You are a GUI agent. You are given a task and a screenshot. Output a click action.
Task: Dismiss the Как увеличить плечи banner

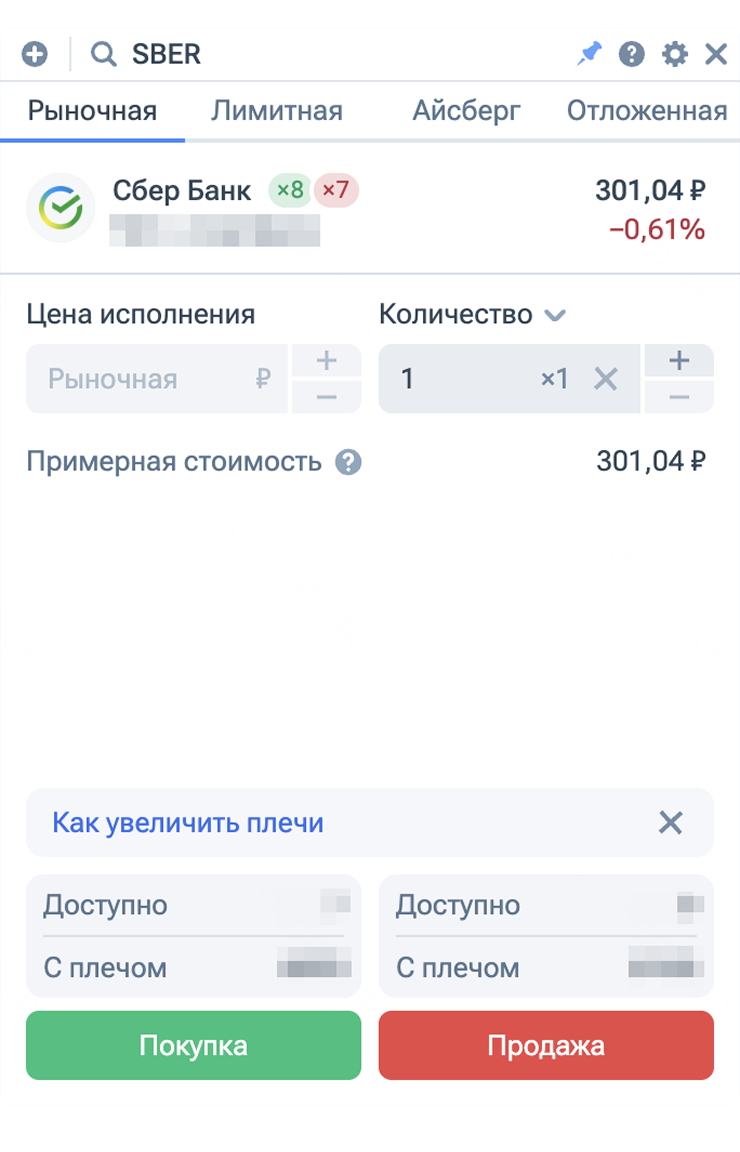(670, 823)
